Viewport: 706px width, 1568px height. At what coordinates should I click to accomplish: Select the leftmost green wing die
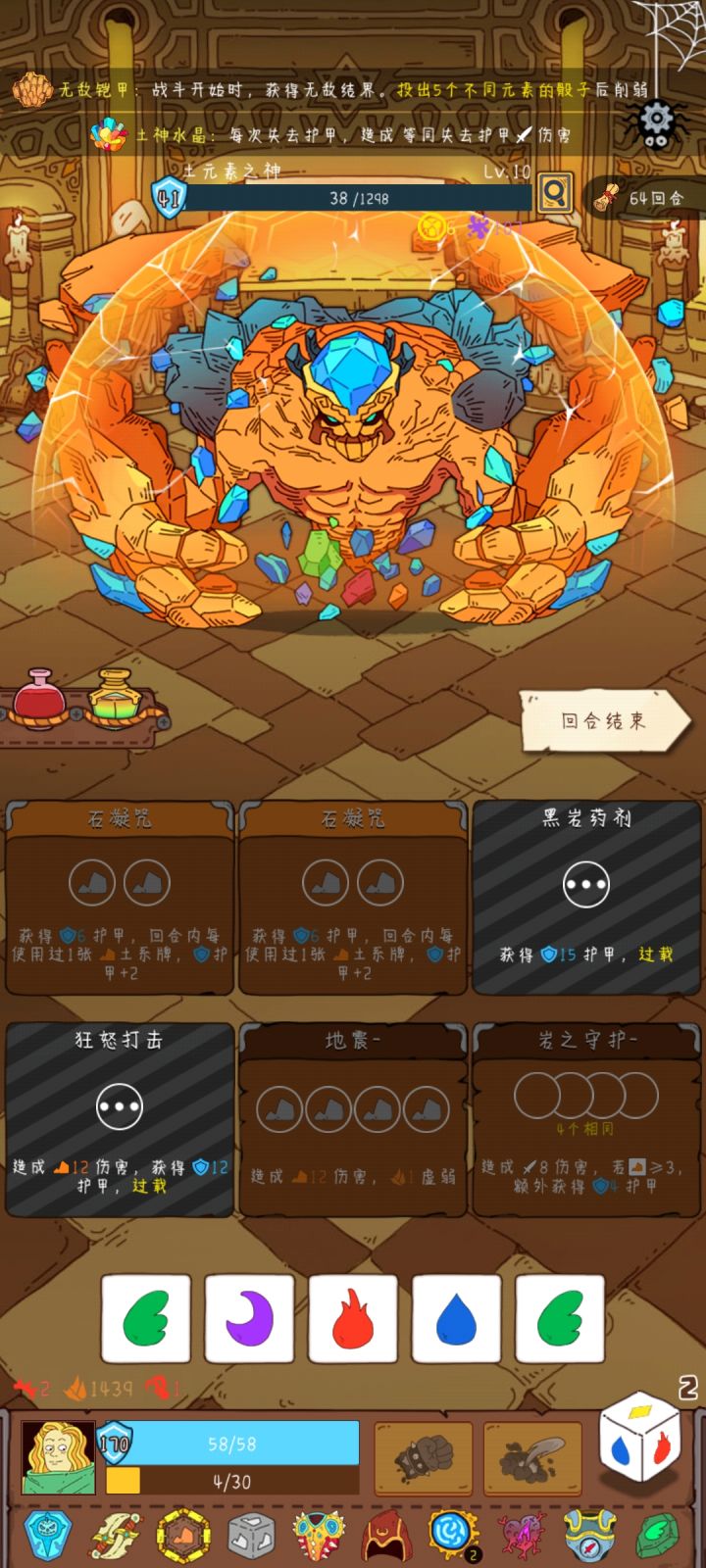pyautogui.click(x=146, y=1318)
